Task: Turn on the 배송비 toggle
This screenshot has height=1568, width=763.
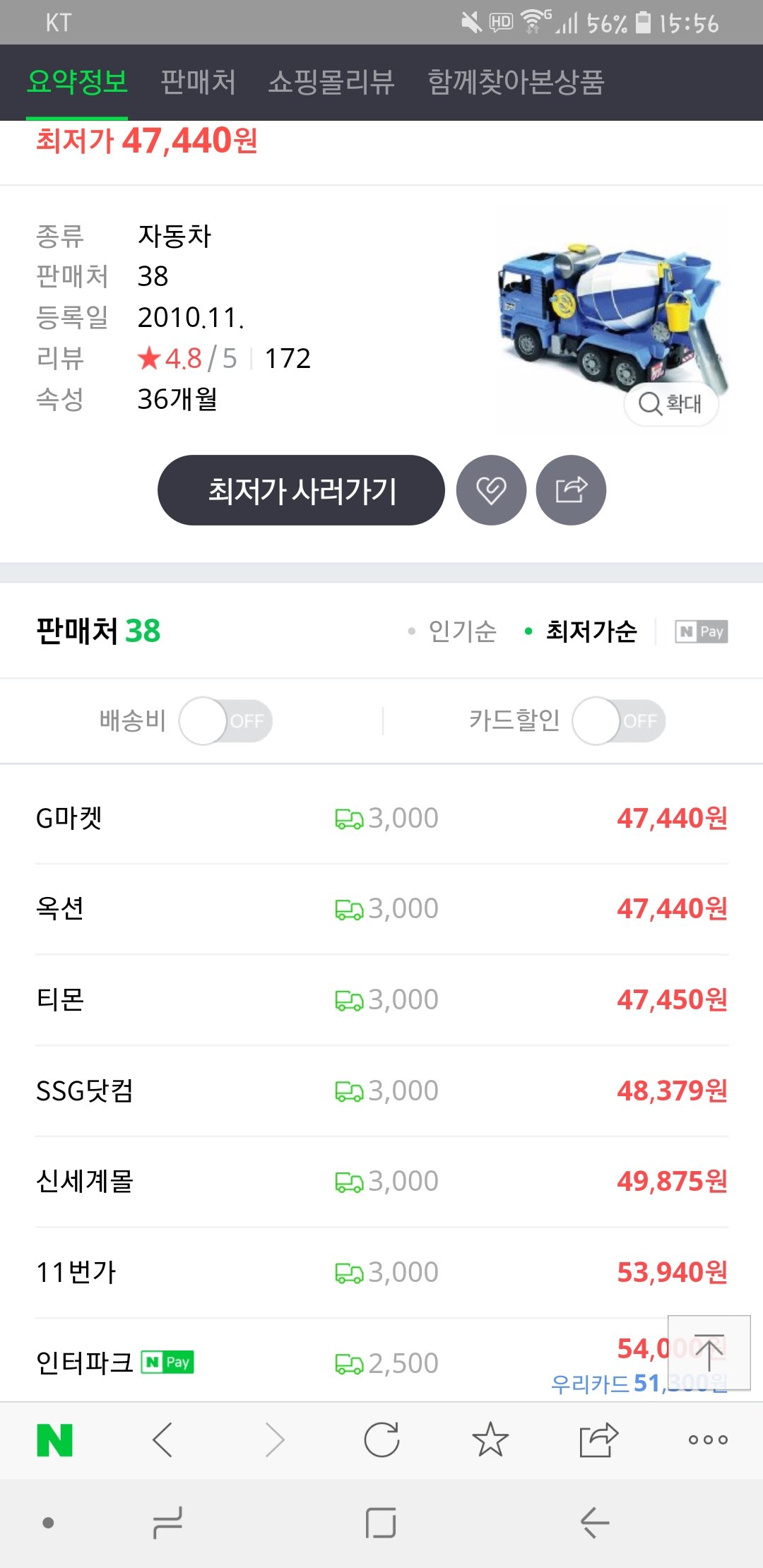Action: tap(225, 721)
